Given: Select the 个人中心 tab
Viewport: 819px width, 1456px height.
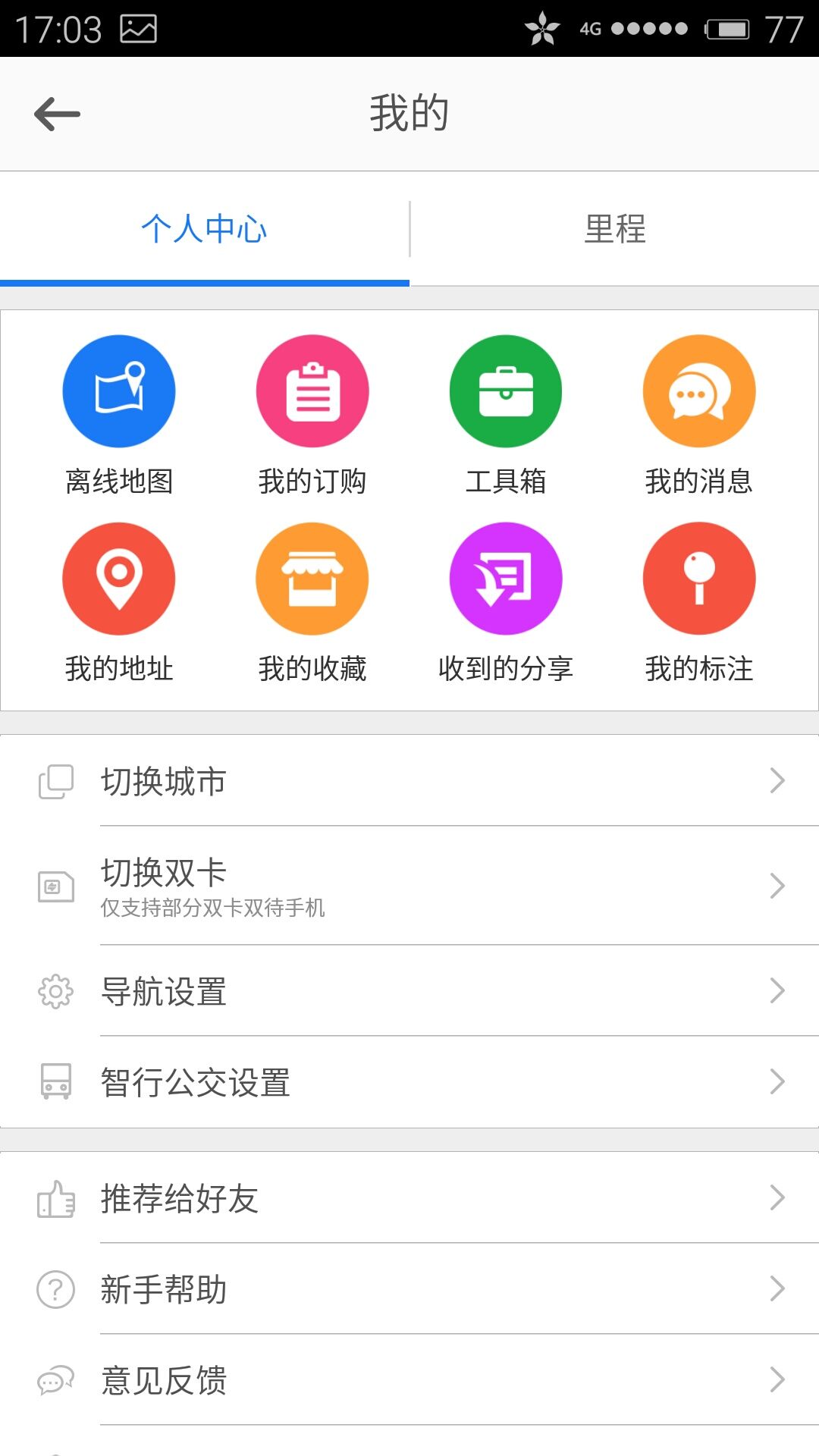Looking at the screenshot, I should (x=205, y=229).
